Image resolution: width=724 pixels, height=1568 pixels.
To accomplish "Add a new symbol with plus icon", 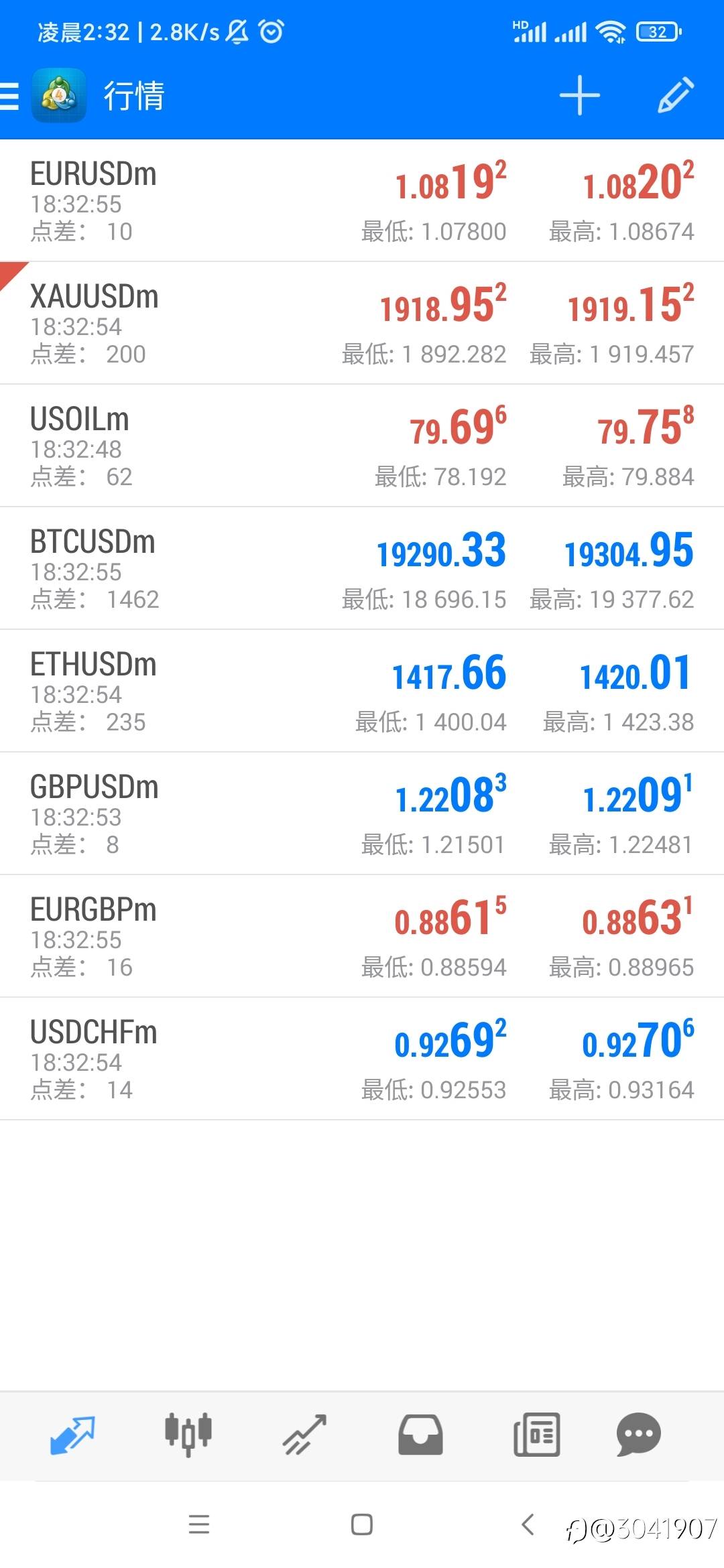I will (580, 95).
